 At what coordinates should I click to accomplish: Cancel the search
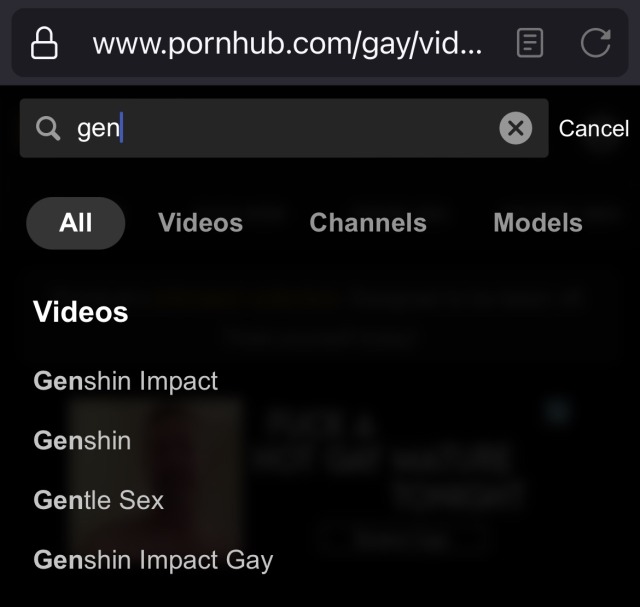[593, 128]
